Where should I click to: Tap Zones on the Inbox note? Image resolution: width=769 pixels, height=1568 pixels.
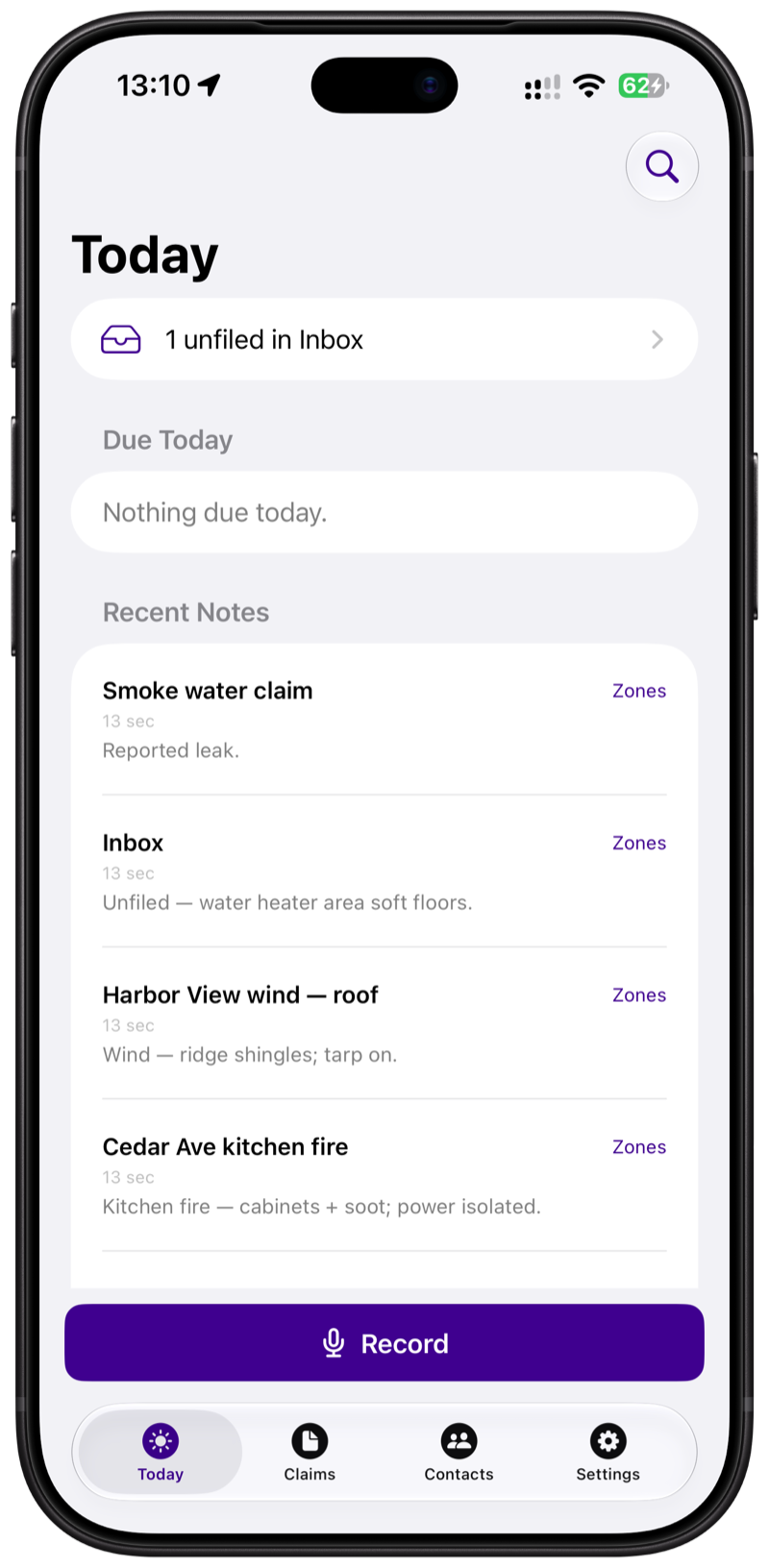pyautogui.click(x=639, y=843)
